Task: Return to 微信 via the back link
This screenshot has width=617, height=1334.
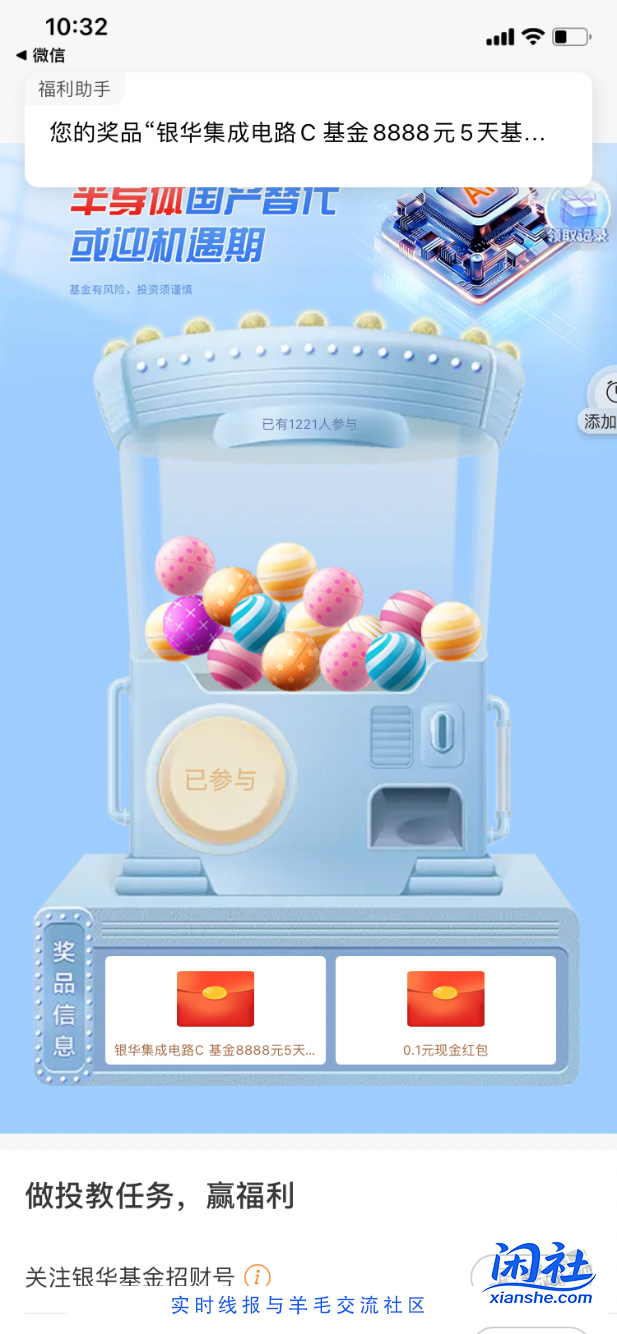Action: [41, 55]
